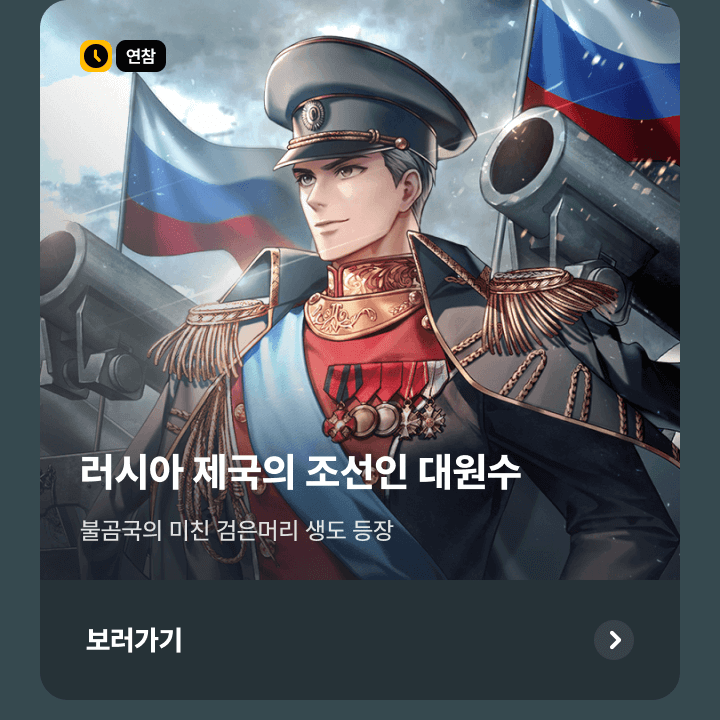This screenshot has height=720, width=720.
Task: Tap the 보러가기 arrow button
Action: point(614,640)
